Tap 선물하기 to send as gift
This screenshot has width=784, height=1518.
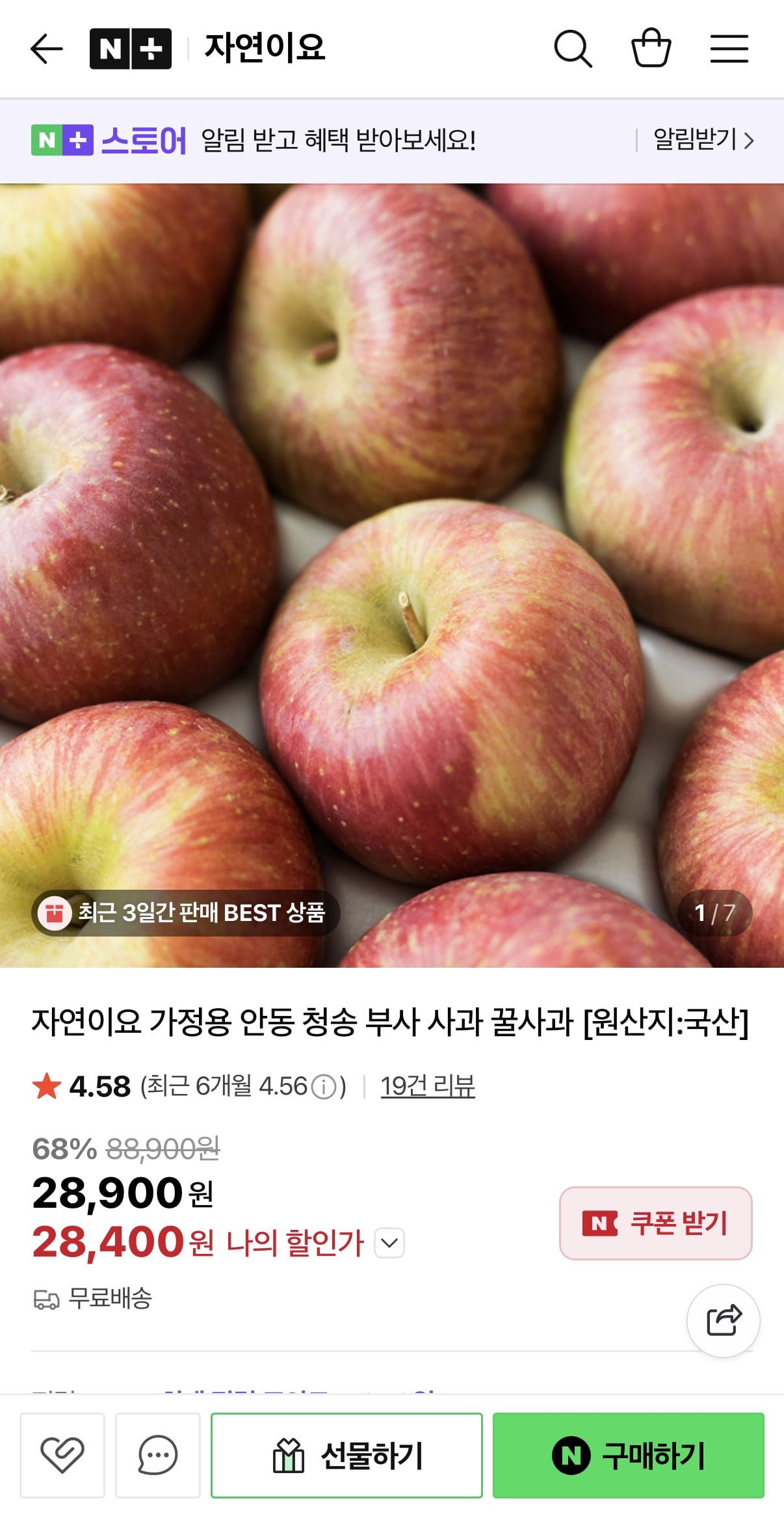click(346, 1455)
